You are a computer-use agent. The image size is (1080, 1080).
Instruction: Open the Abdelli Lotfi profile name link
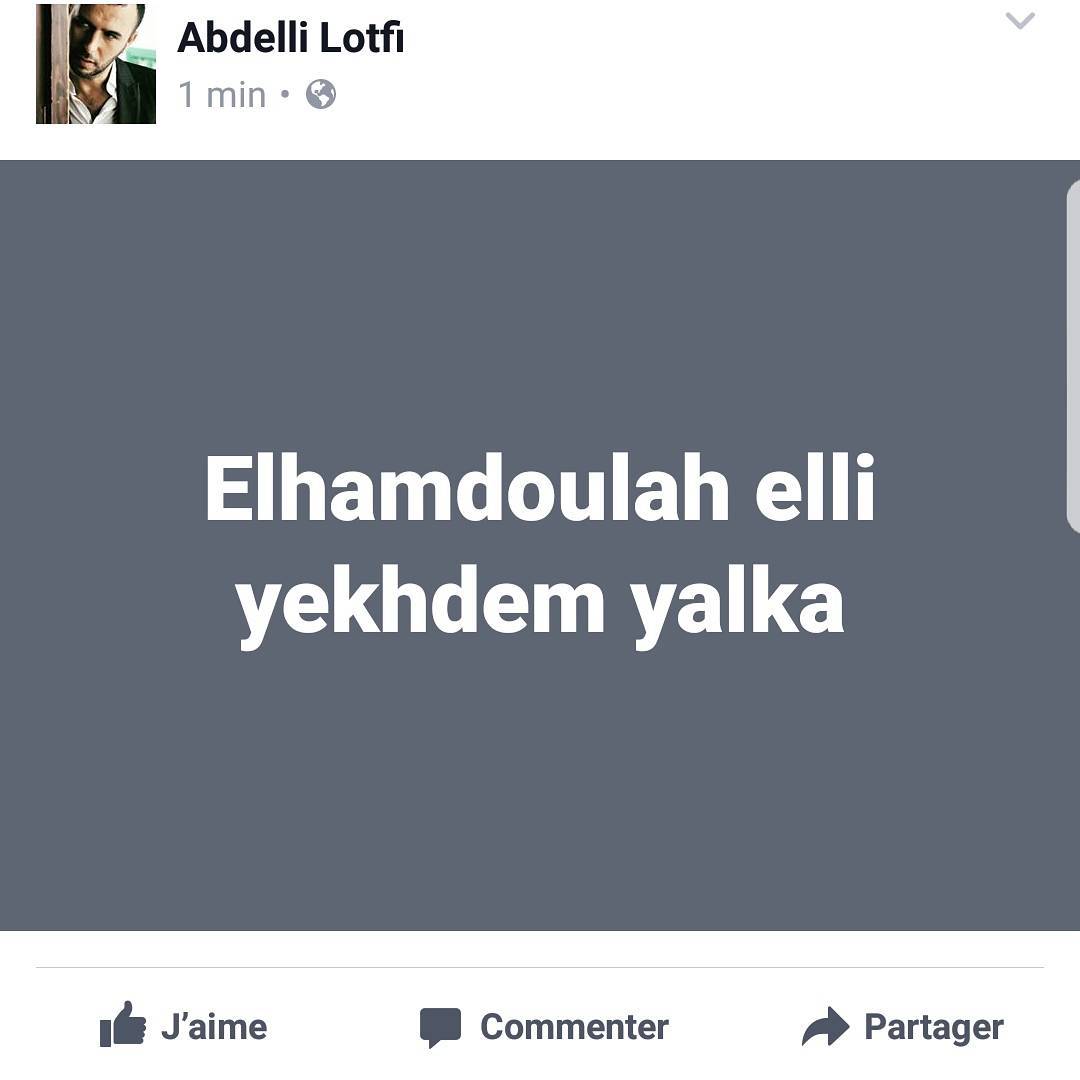(291, 38)
